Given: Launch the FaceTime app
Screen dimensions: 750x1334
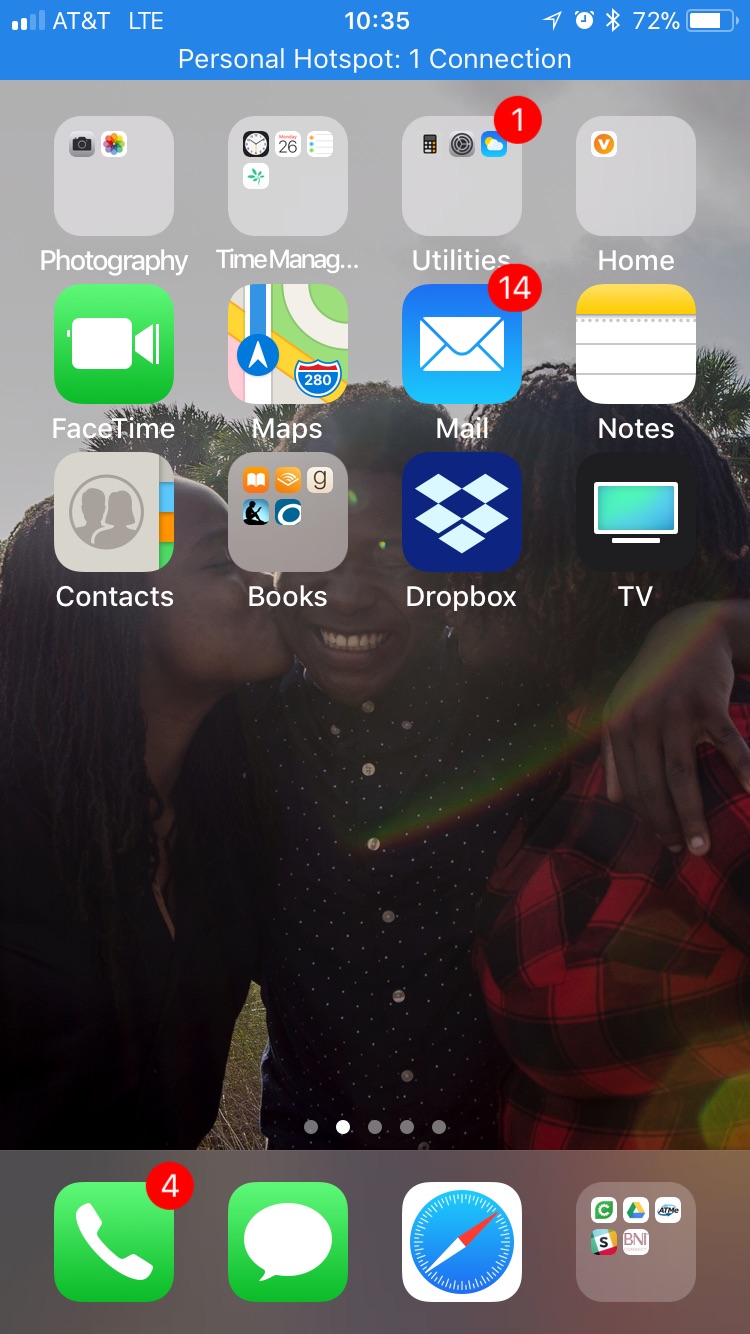Looking at the screenshot, I should [x=114, y=344].
